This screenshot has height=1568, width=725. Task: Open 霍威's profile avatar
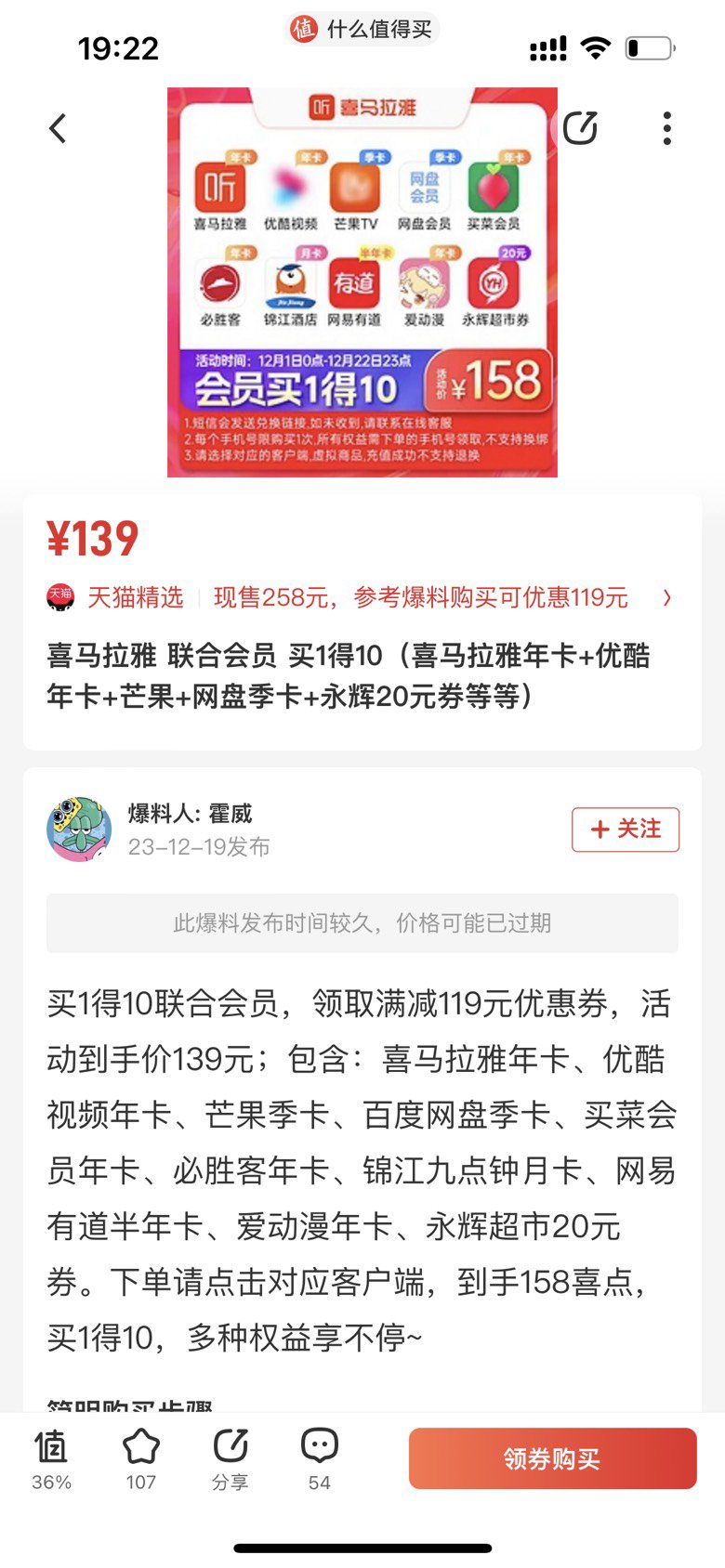tap(80, 829)
